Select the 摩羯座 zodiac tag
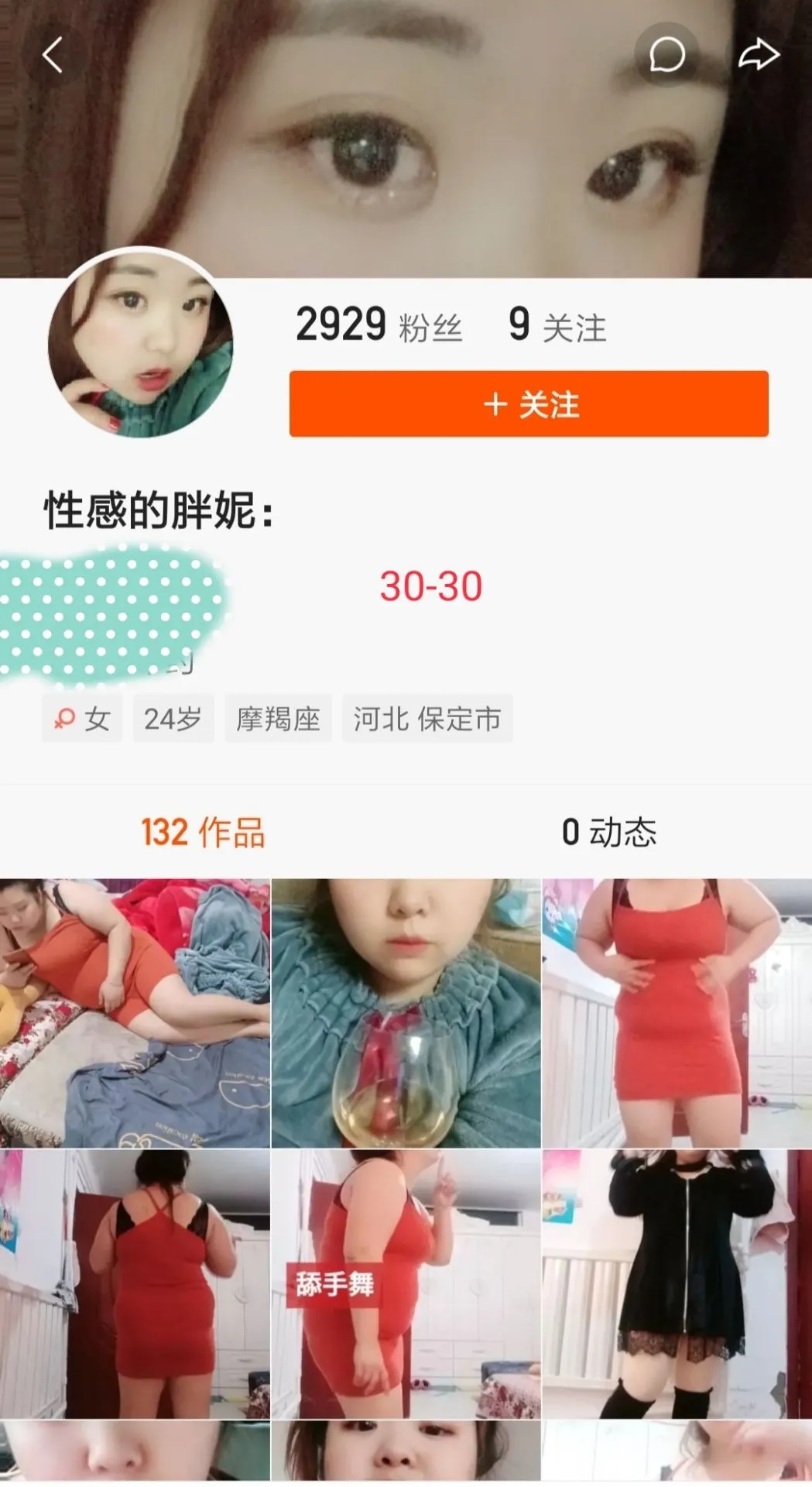This screenshot has width=812, height=1487. pos(279,718)
